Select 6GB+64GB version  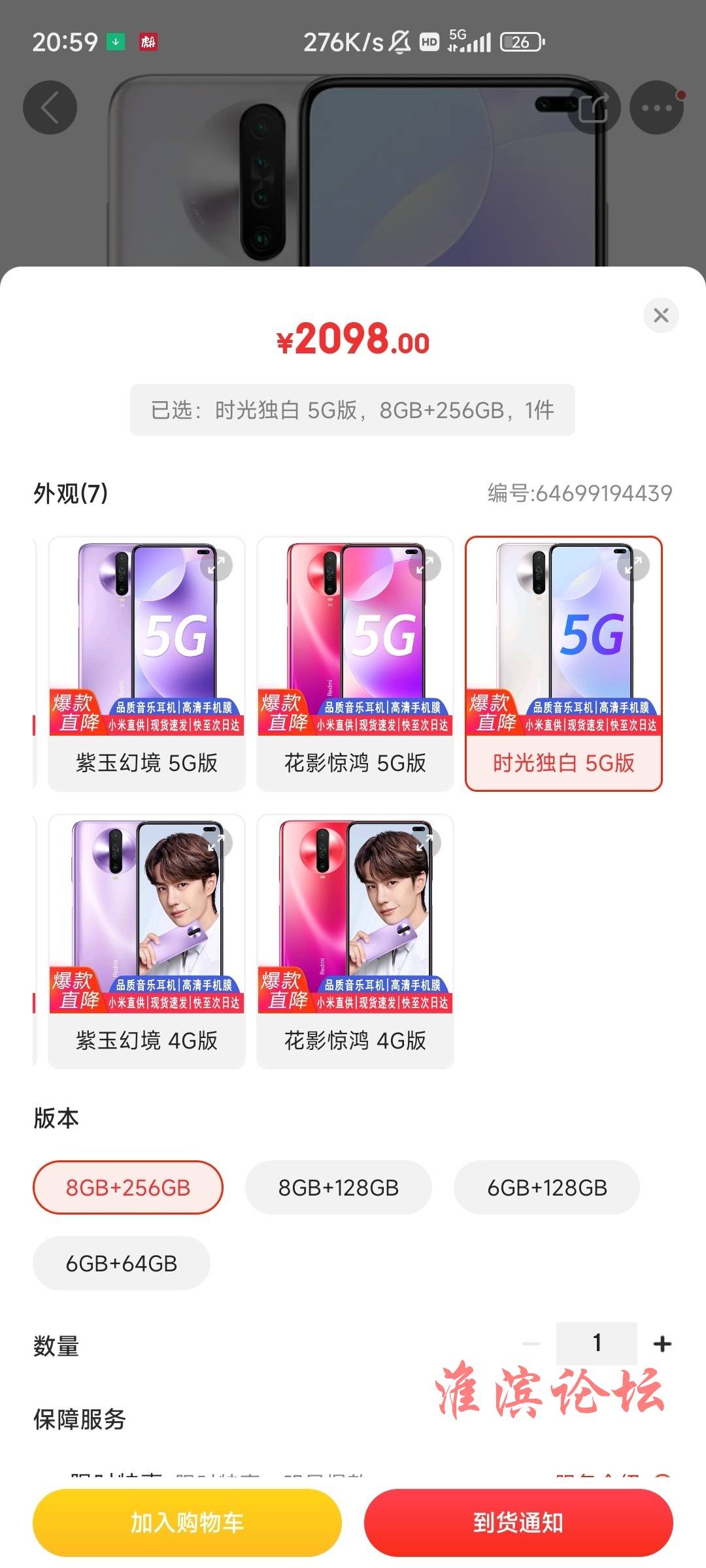tap(122, 1264)
